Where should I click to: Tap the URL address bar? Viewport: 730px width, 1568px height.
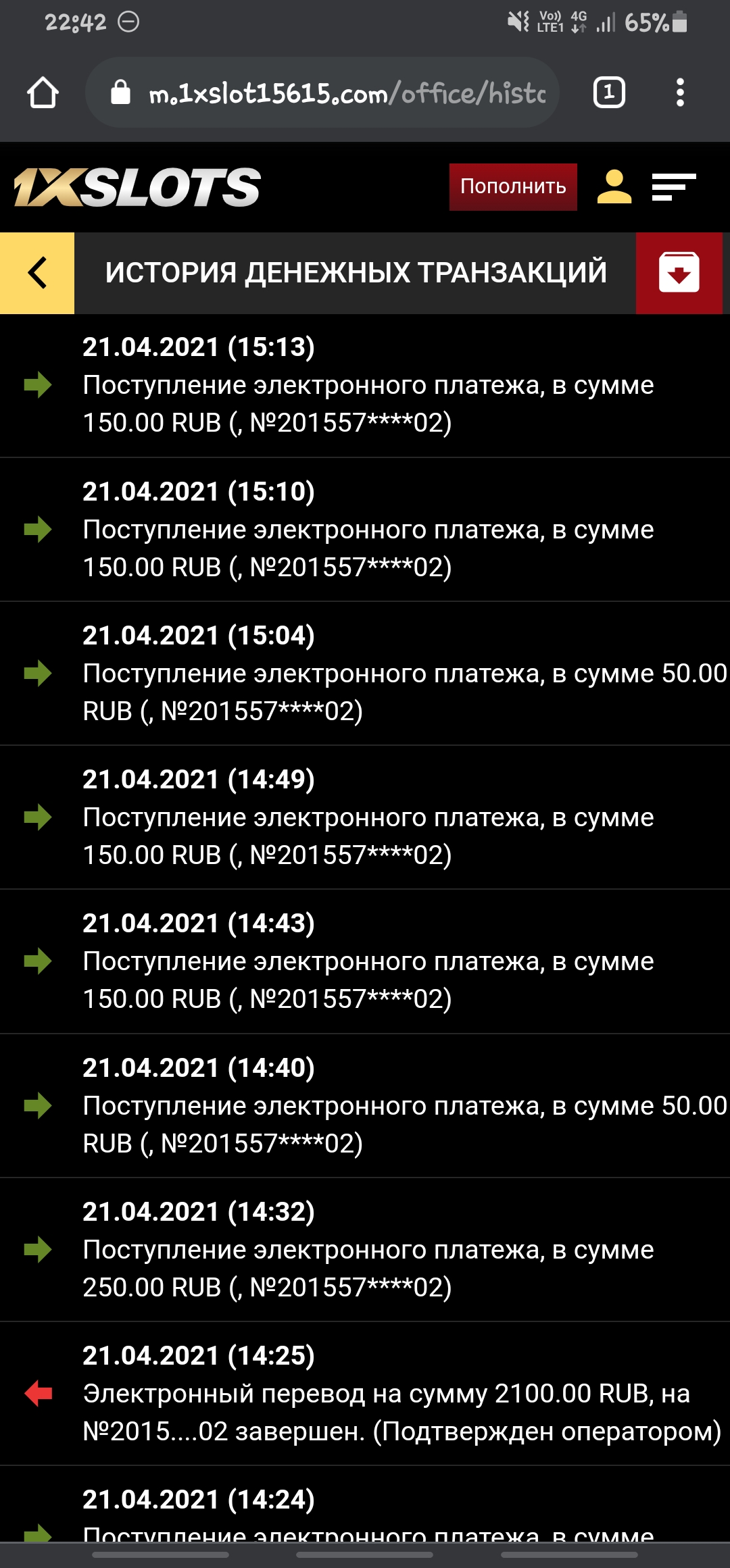(x=331, y=93)
